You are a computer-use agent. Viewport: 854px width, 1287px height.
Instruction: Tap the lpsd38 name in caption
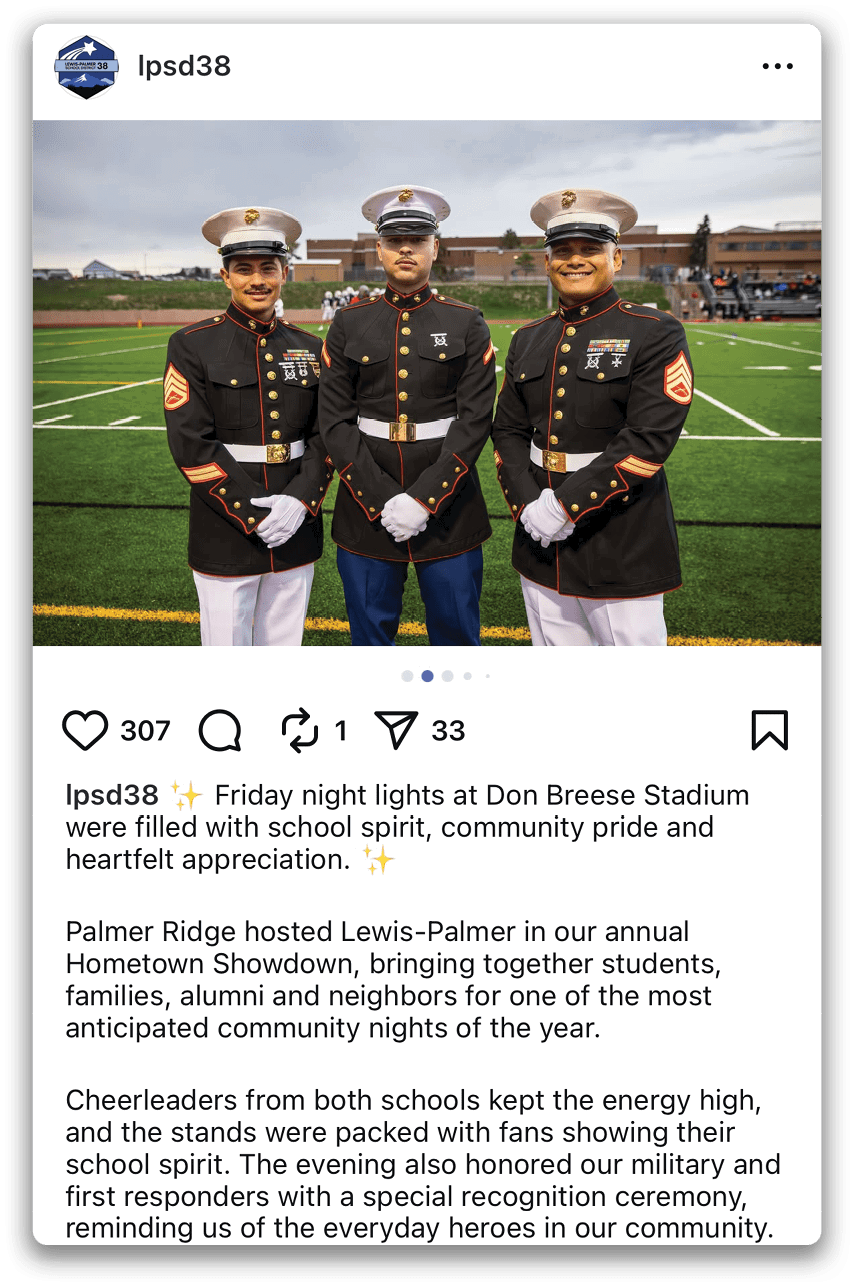pyautogui.click(x=112, y=796)
